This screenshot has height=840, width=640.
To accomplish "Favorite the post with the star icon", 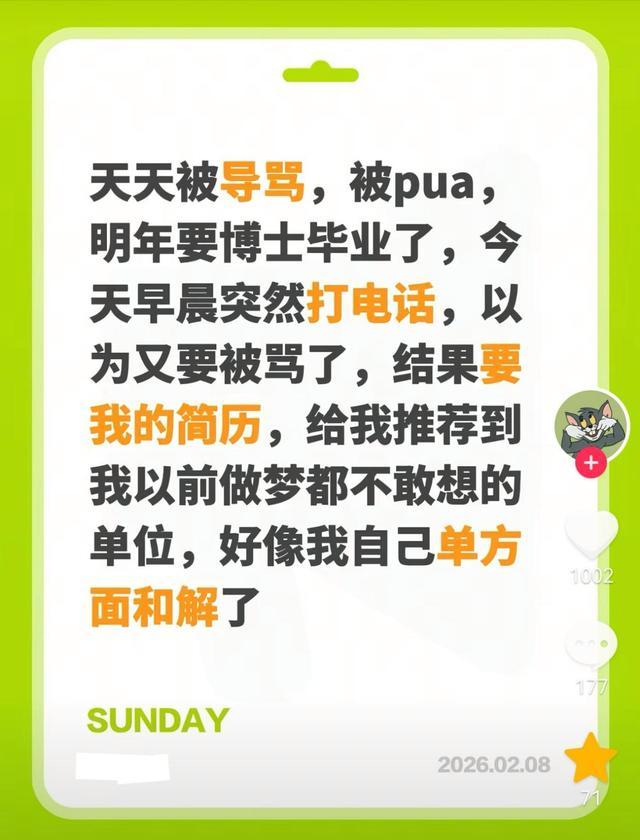I will click(x=591, y=758).
